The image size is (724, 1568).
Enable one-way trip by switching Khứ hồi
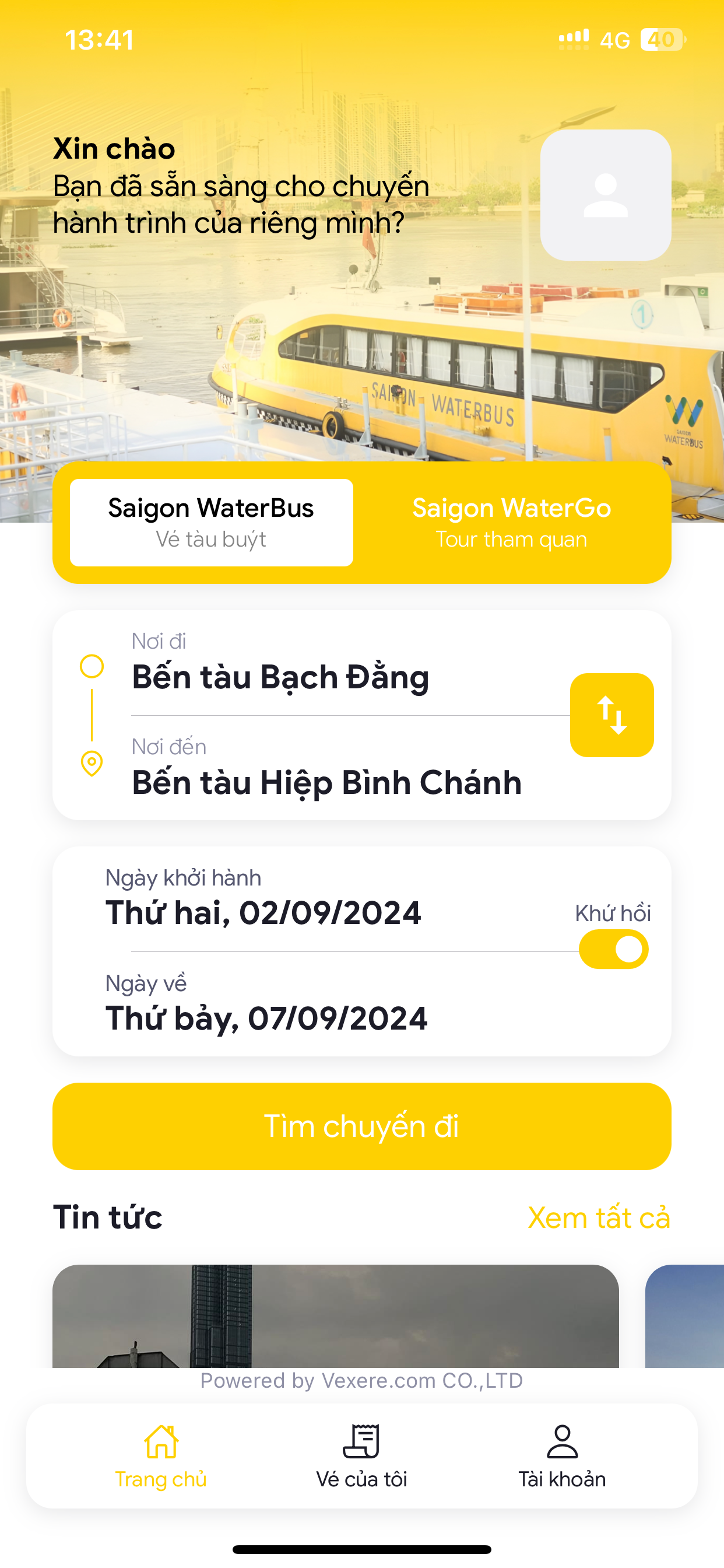613,949
